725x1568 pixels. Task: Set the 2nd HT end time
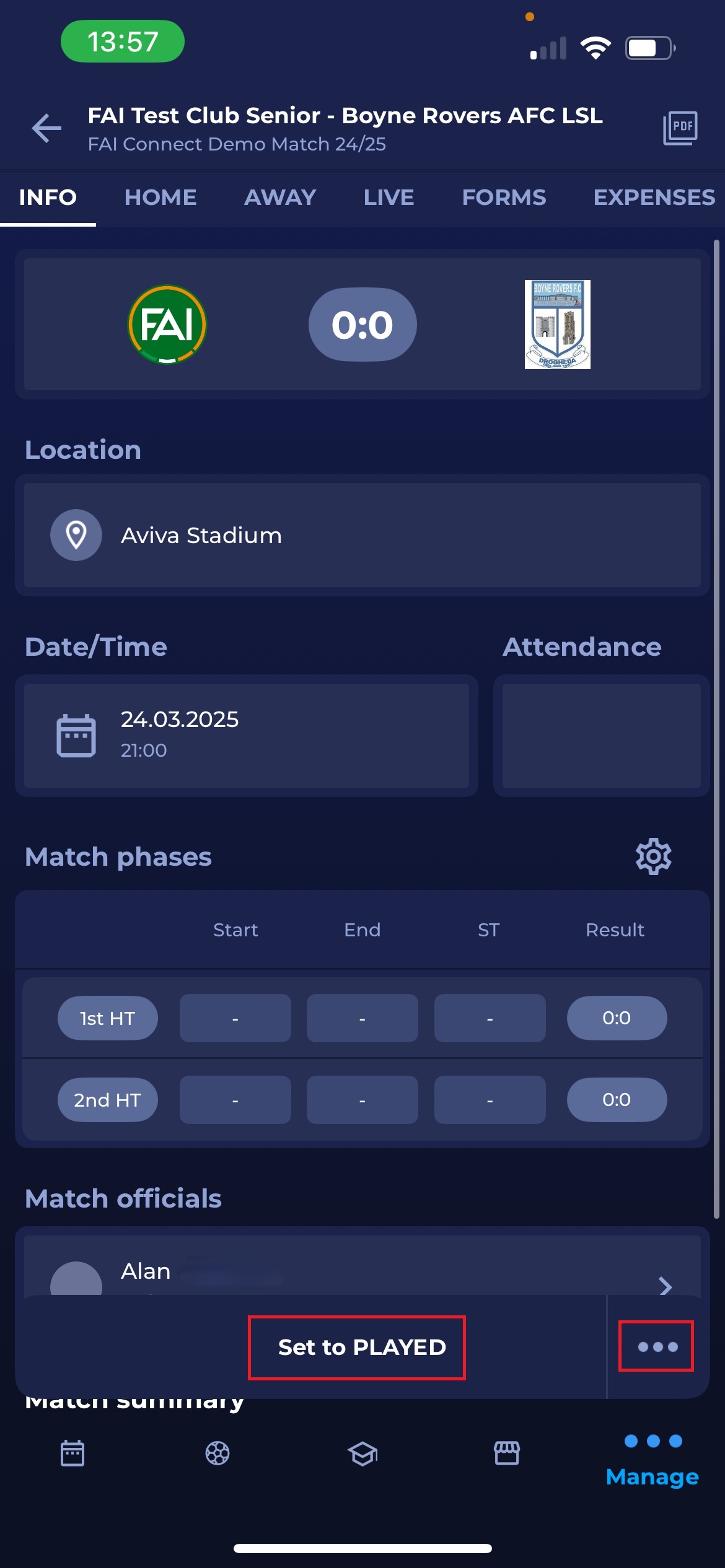tap(362, 1100)
